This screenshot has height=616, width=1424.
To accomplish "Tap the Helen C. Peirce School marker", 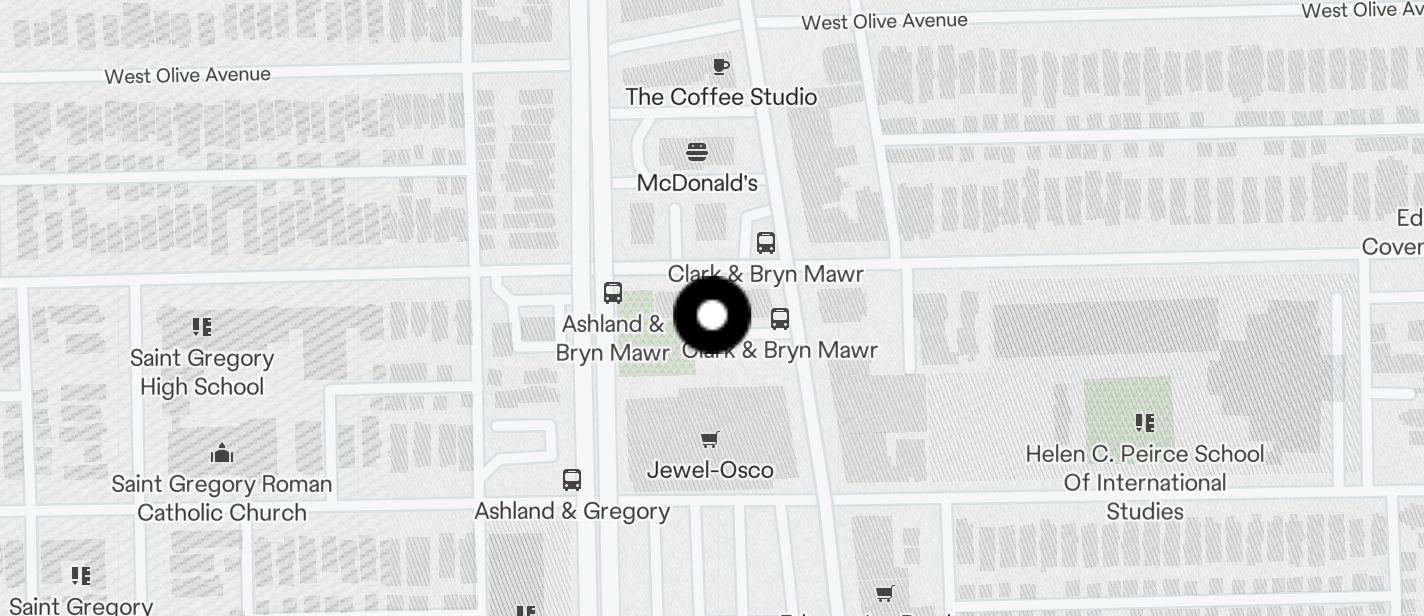I will [1145, 423].
